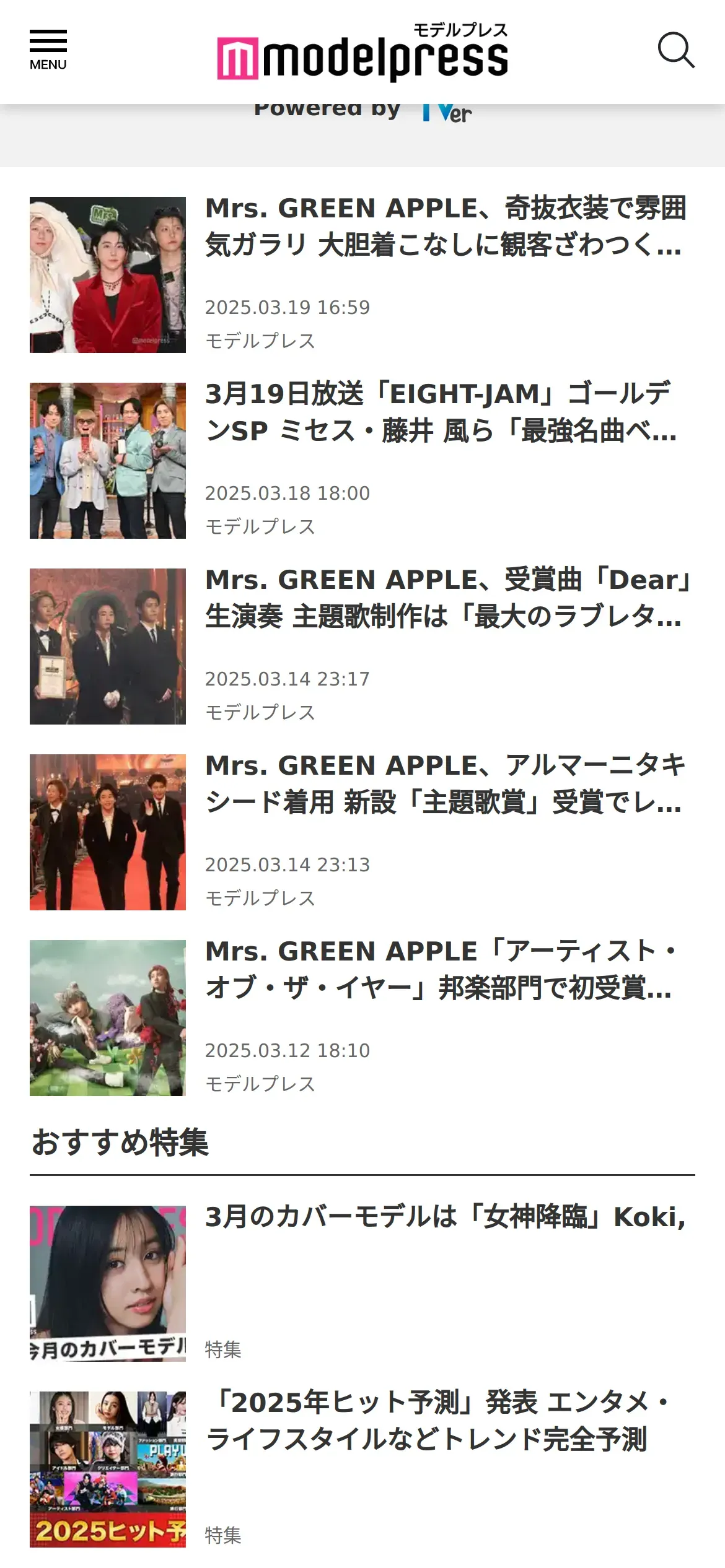Screen dimensions: 725x1568
Task: Open アーティスト・オブ・ザ・イヤー article
Action: (x=440, y=970)
